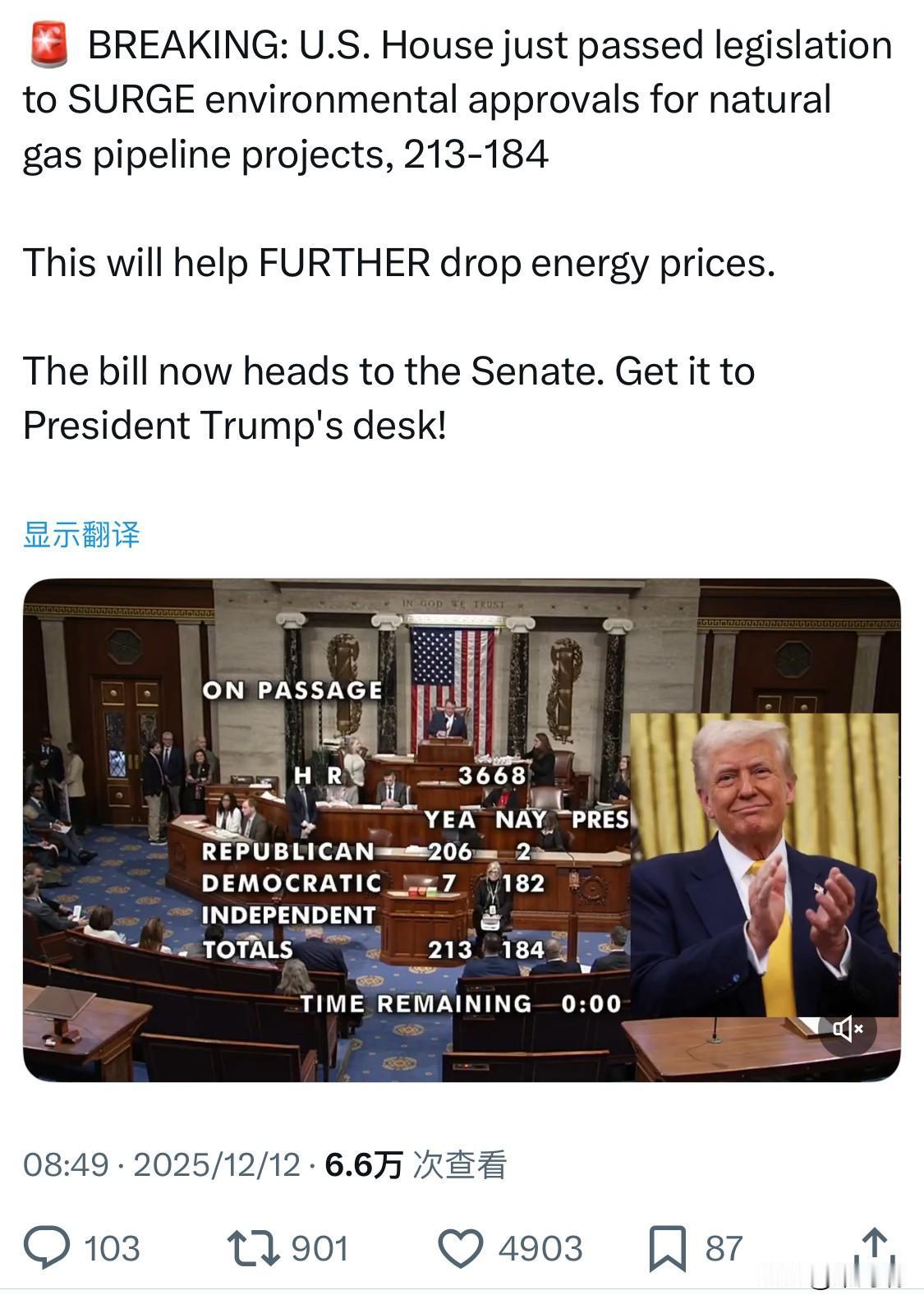Click the siren emoji in the post
The width and height of the screenshot is (924, 1309).
pyautogui.click(x=45, y=41)
